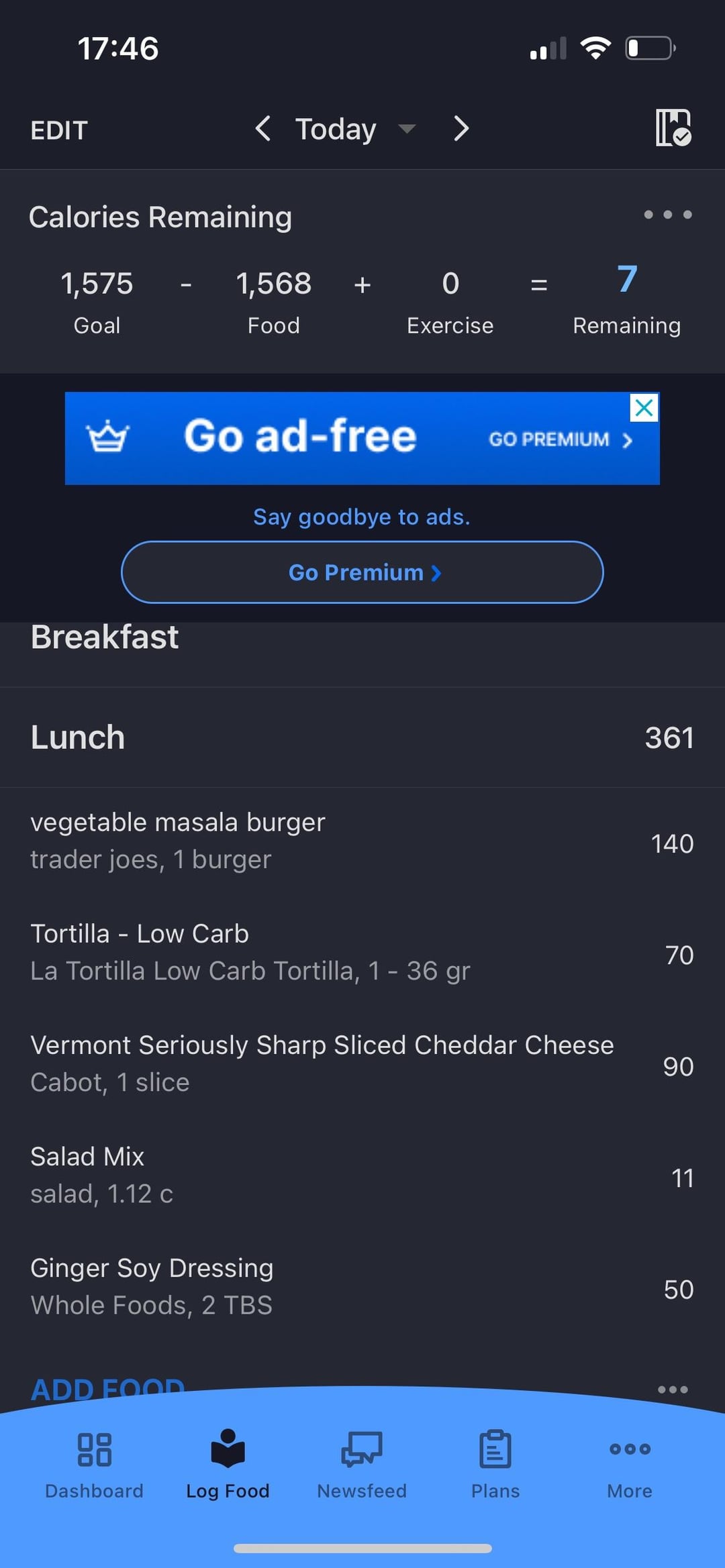Image resolution: width=725 pixels, height=1568 pixels.
Task: Select the Log Food tab
Action: [228, 1463]
